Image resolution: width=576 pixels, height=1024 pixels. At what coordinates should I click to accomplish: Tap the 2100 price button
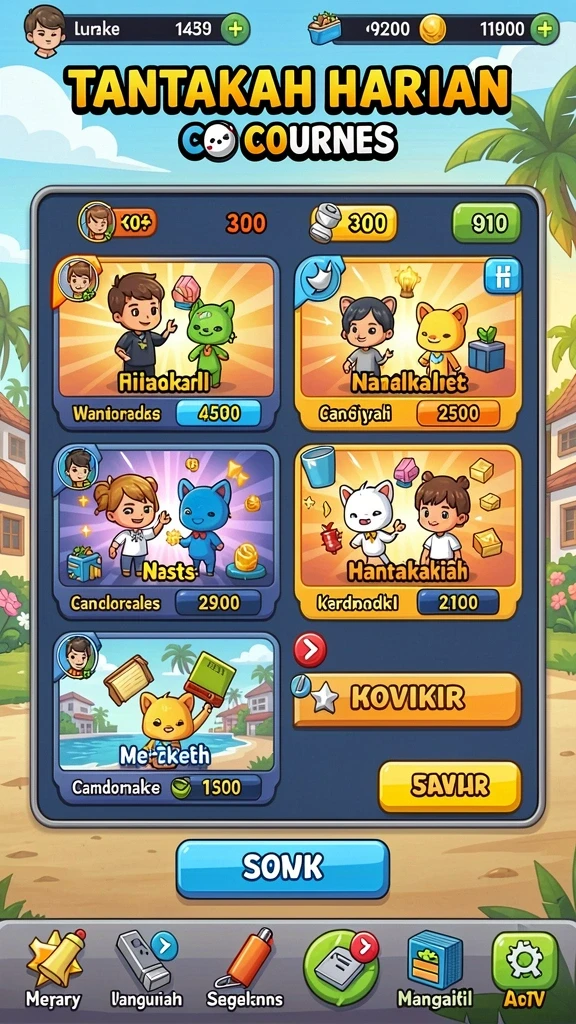coord(458,602)
